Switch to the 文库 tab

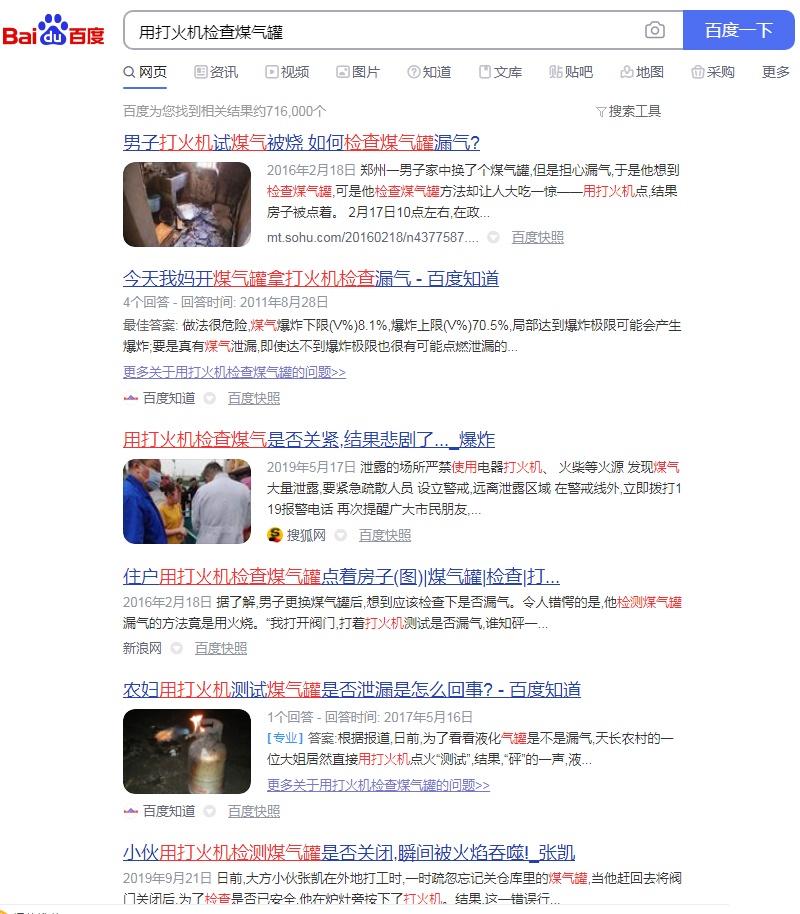(x=500, y=72)
